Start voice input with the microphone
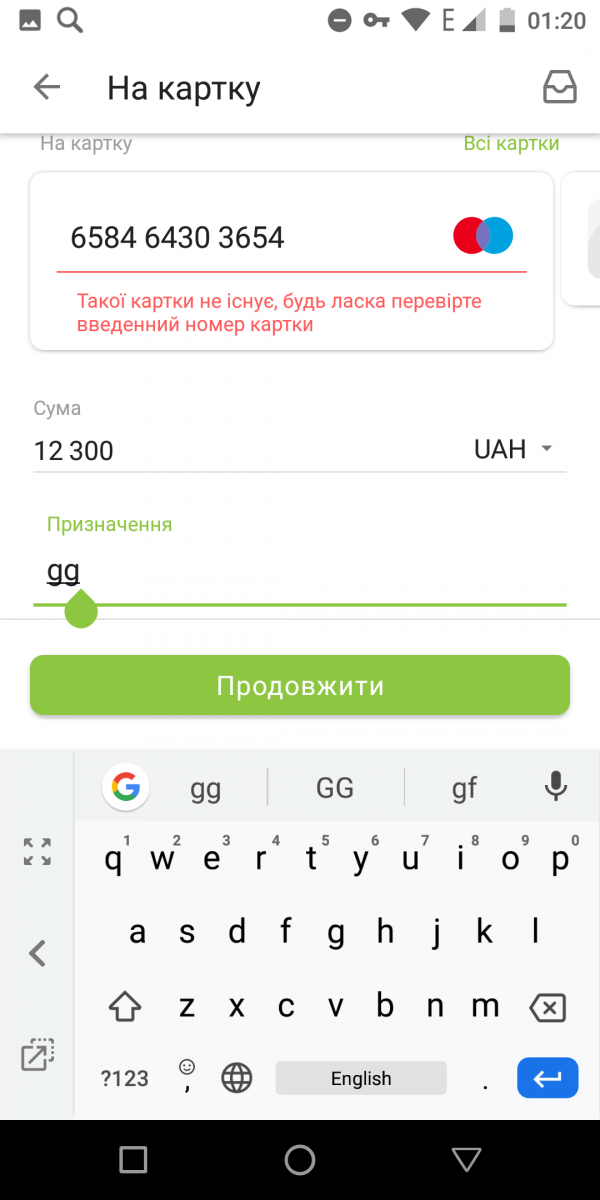This screenshot has width=600, height=1200. [x=556, y=787]
